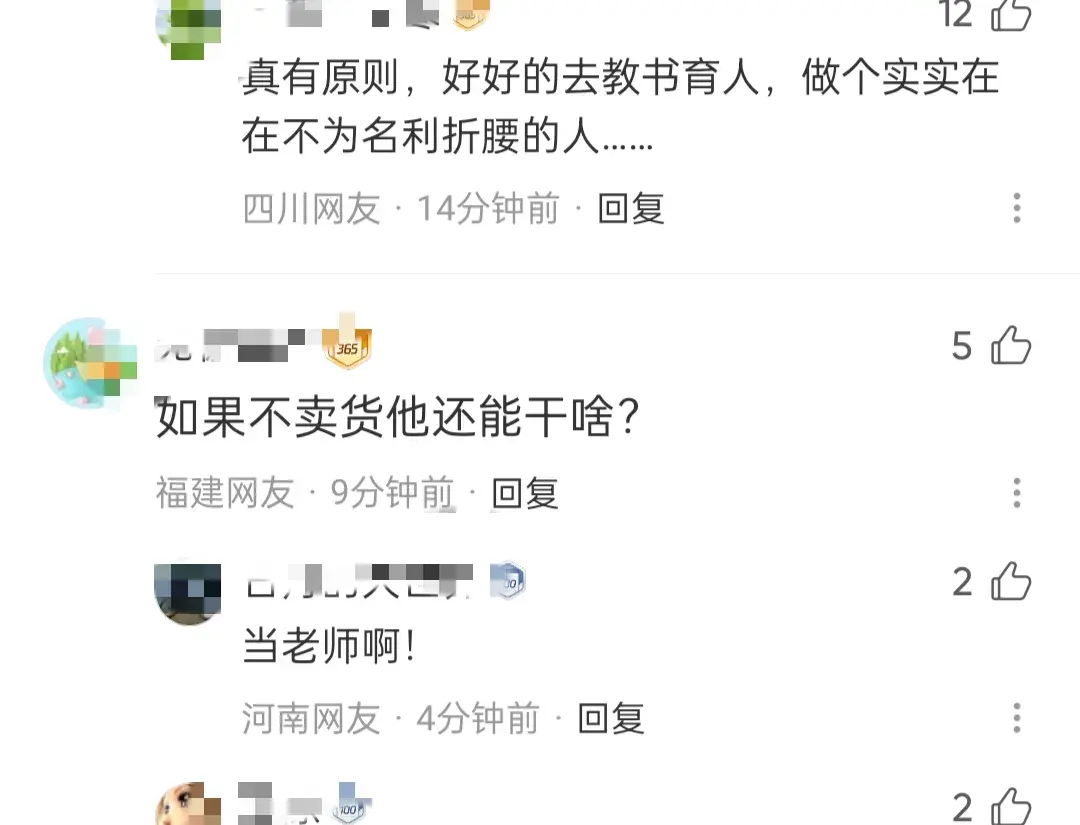Like the reply 当老师啊
Viewport: 1080px width, 825px height.
coord(1010,581)
